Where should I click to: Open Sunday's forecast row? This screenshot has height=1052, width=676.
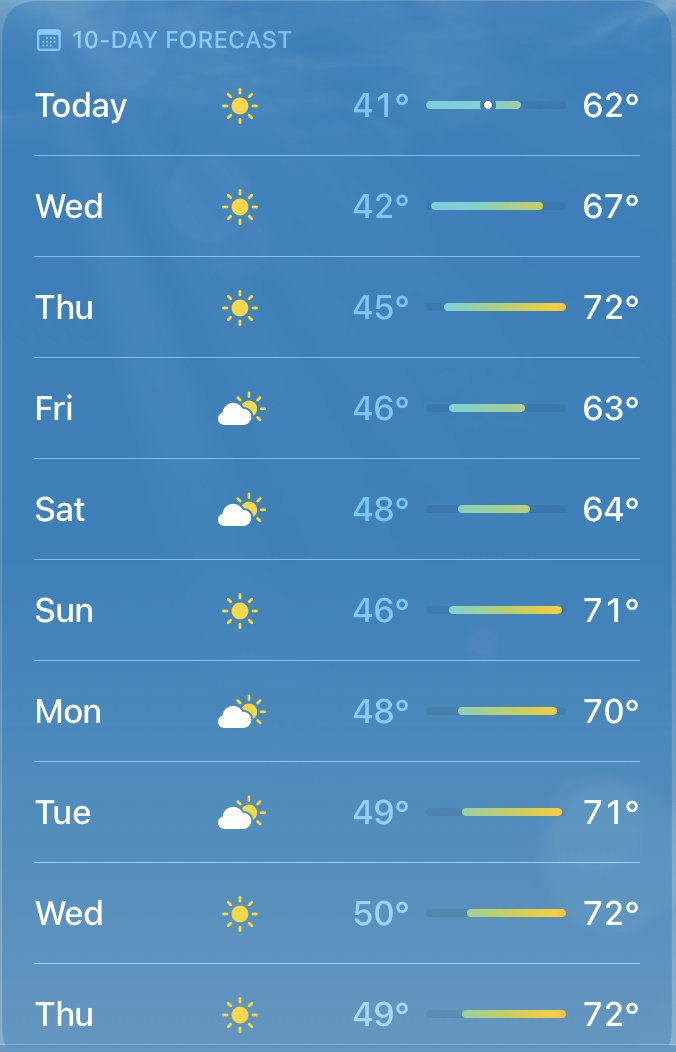[x=337, y=610]
